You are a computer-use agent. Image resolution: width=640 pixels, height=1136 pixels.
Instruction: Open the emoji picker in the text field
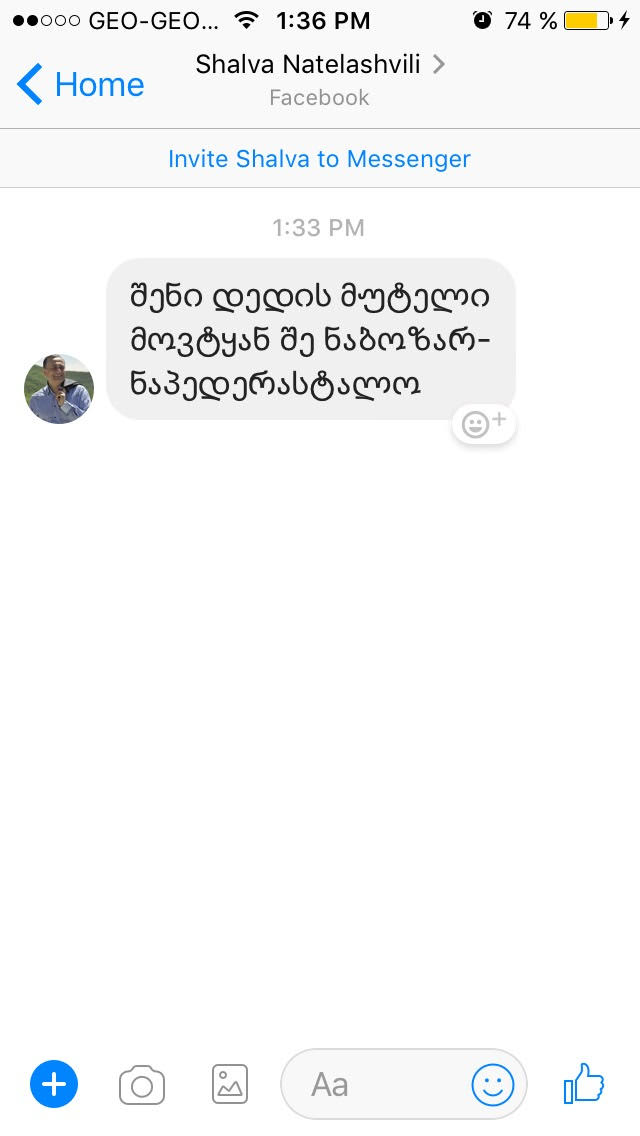493,1084
